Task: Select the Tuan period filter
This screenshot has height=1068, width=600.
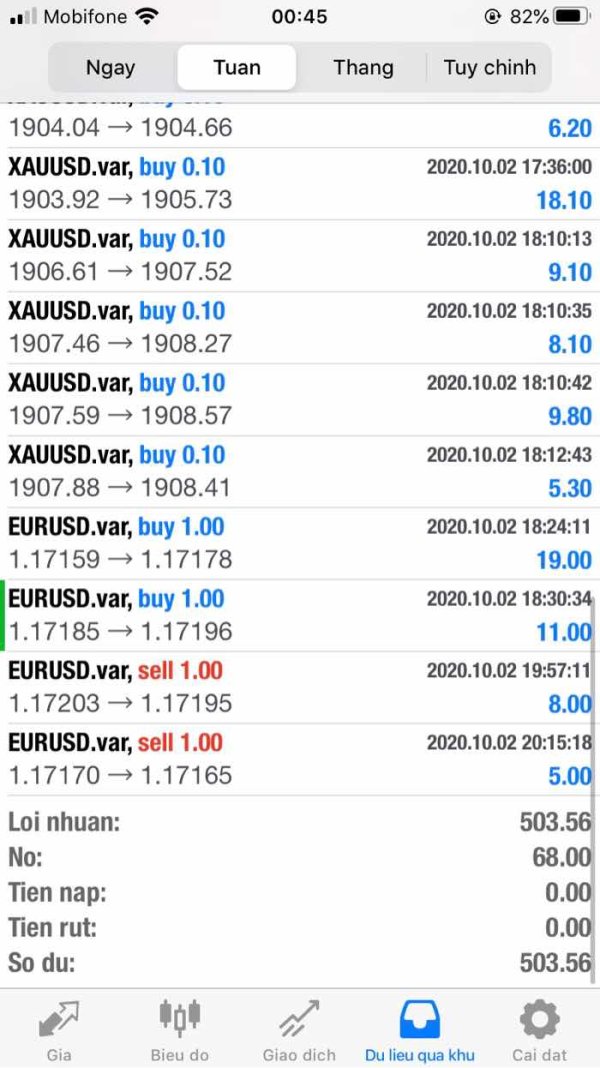Action: pos(237,68)
